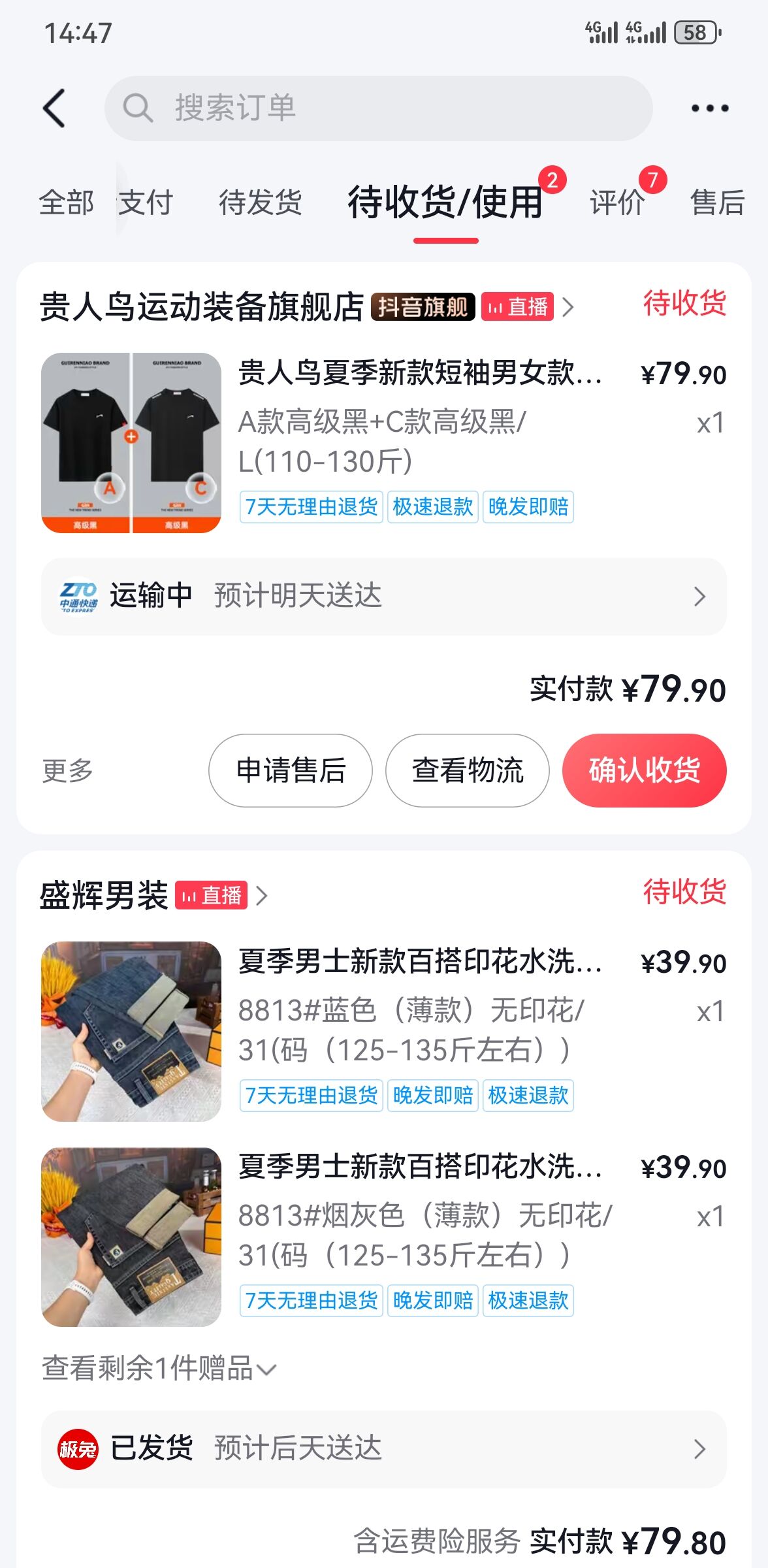Screen dimensions: 768x1568
Task: Tap 更多 on the 贵人鸟 order
Action: (67, 770)
